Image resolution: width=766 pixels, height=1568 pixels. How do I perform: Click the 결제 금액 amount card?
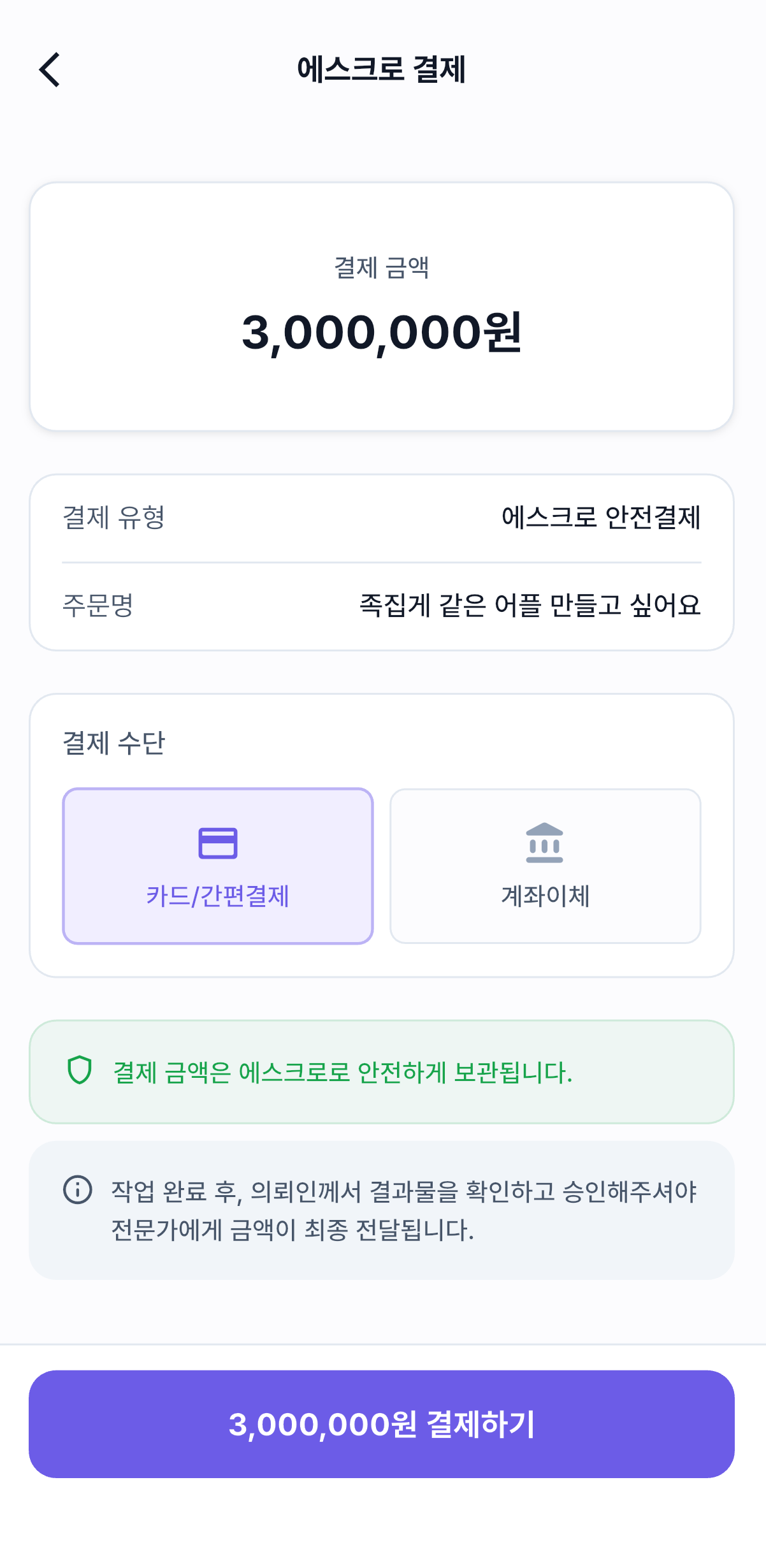382,305
